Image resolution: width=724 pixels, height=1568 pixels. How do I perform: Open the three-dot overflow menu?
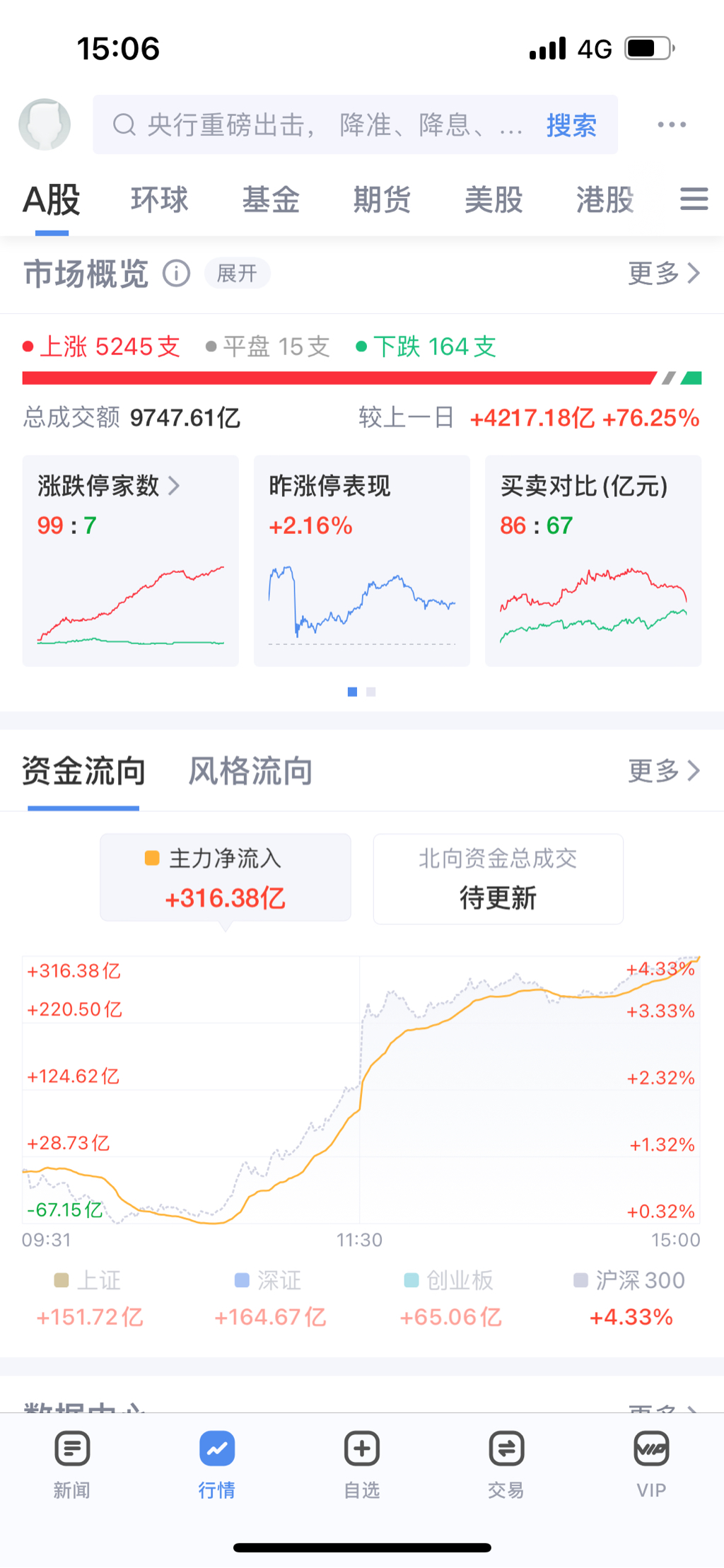tap(671, 125)
